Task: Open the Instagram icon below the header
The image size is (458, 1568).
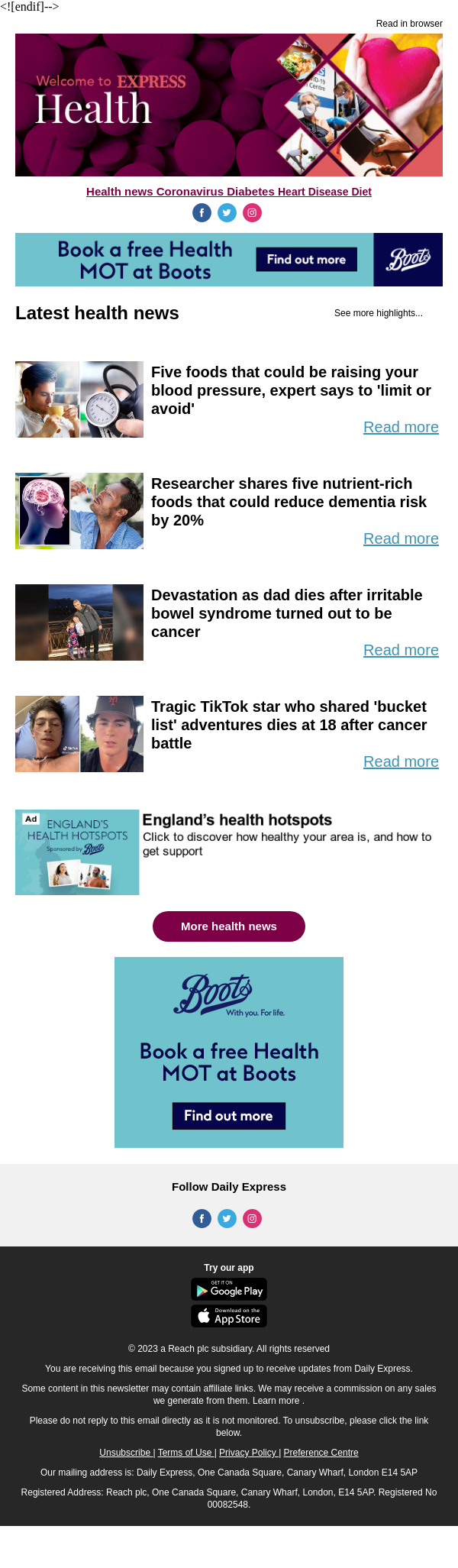Action: [252, 213]
